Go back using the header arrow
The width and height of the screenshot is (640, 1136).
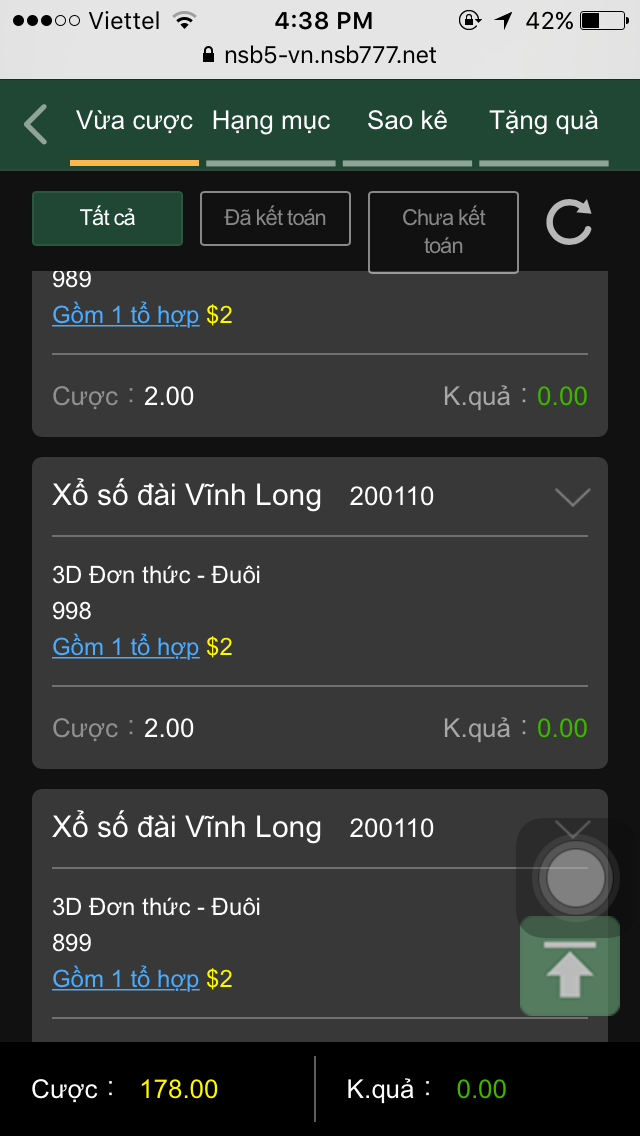pyautogui.click(x=36, y=124)
